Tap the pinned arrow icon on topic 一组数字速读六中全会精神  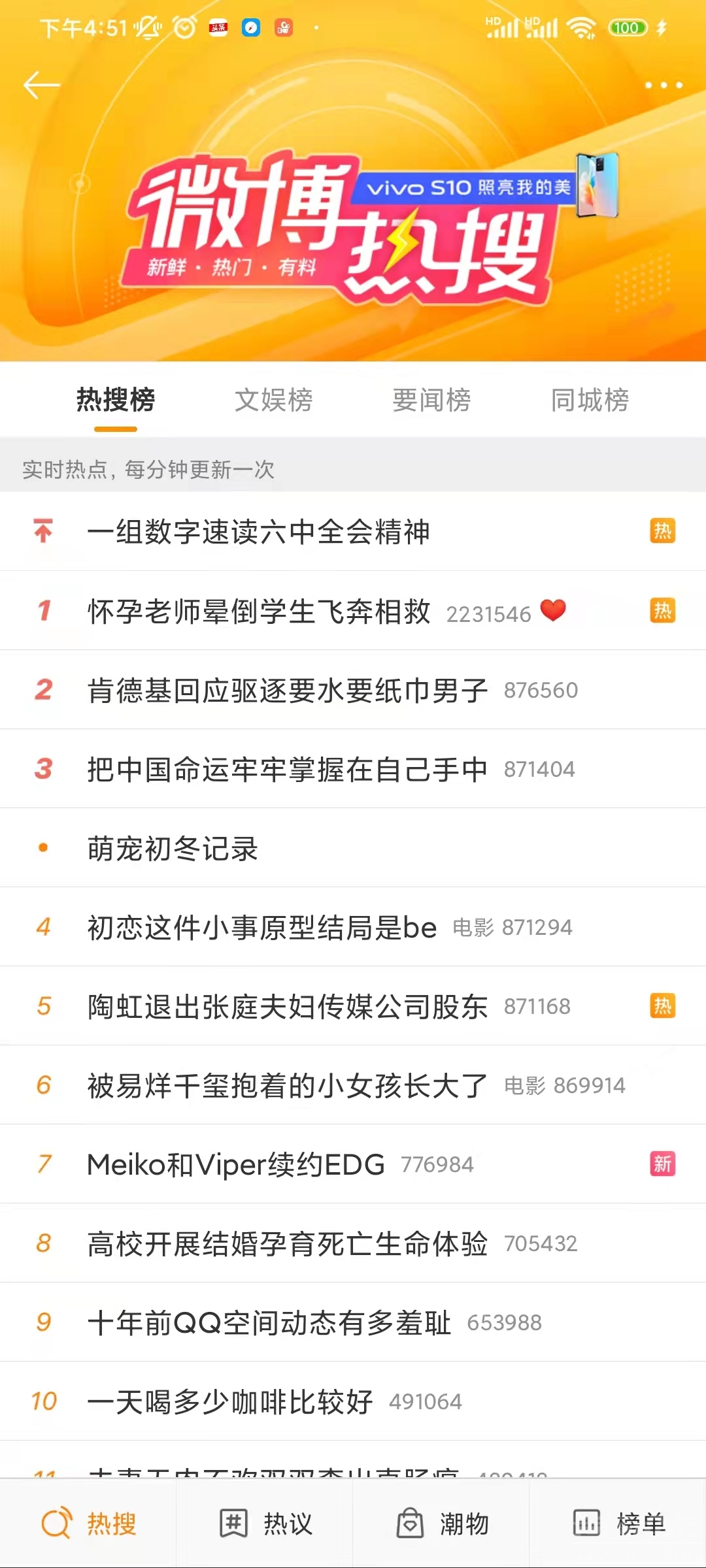[42, 531]
